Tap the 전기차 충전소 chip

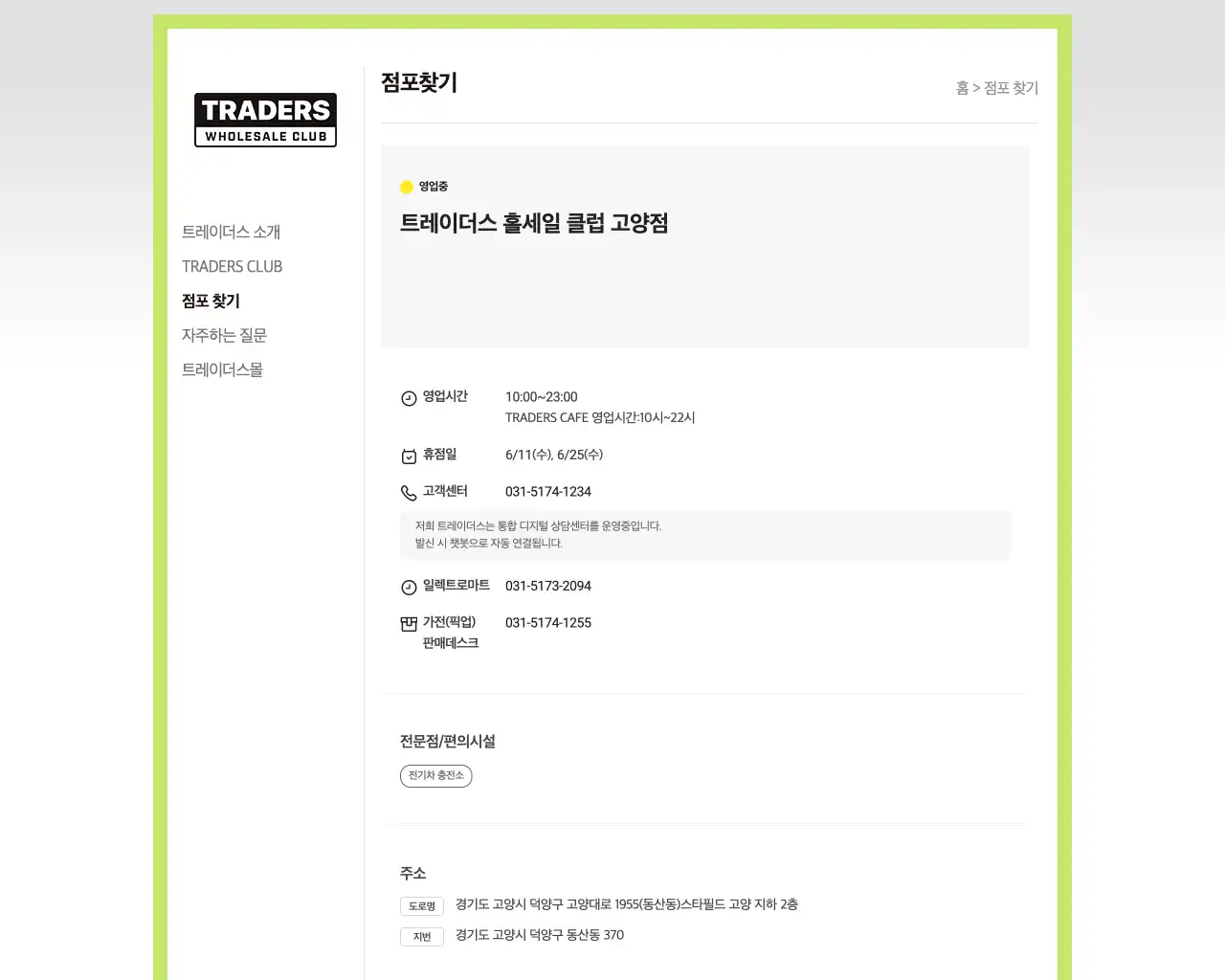(x=435, y=775)
